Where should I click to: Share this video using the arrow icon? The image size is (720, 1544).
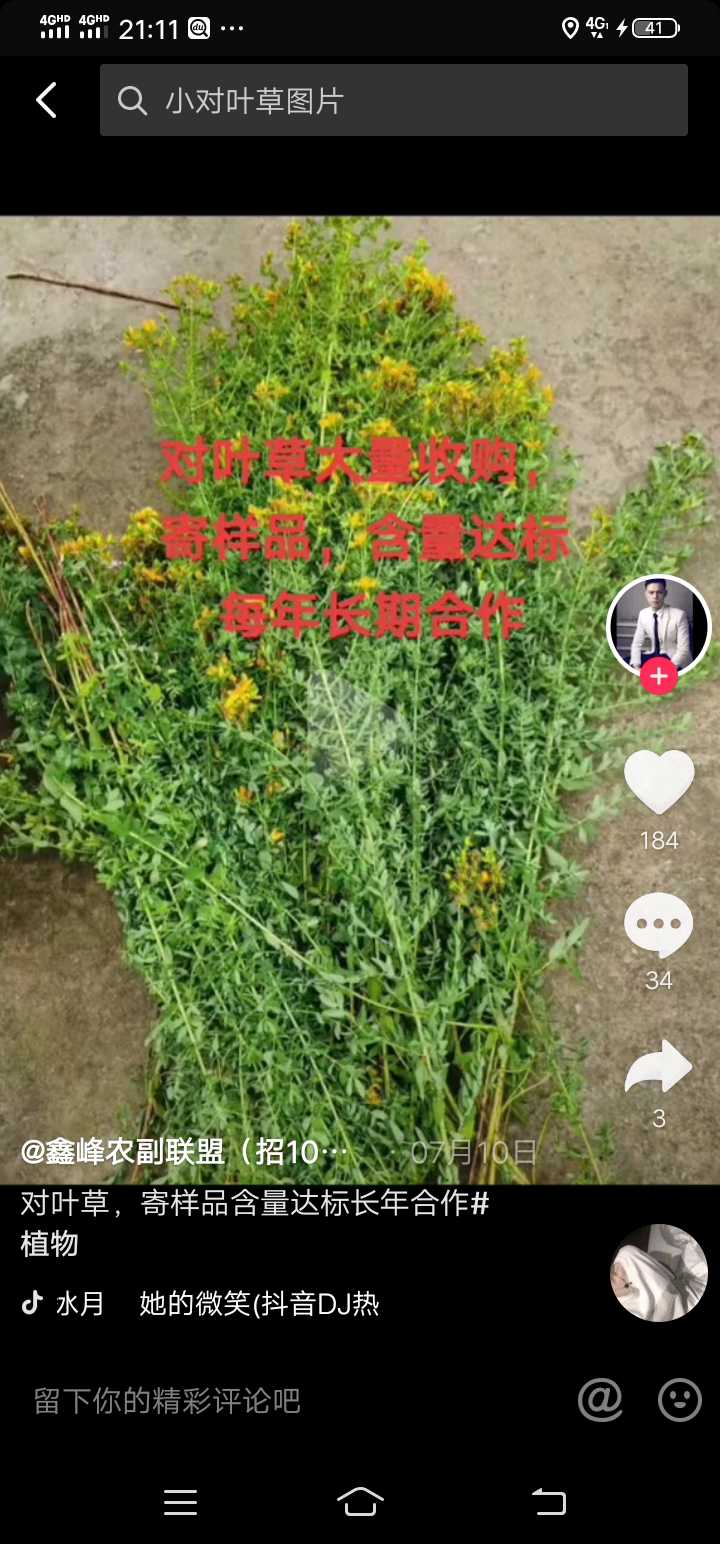(658, 1067)
